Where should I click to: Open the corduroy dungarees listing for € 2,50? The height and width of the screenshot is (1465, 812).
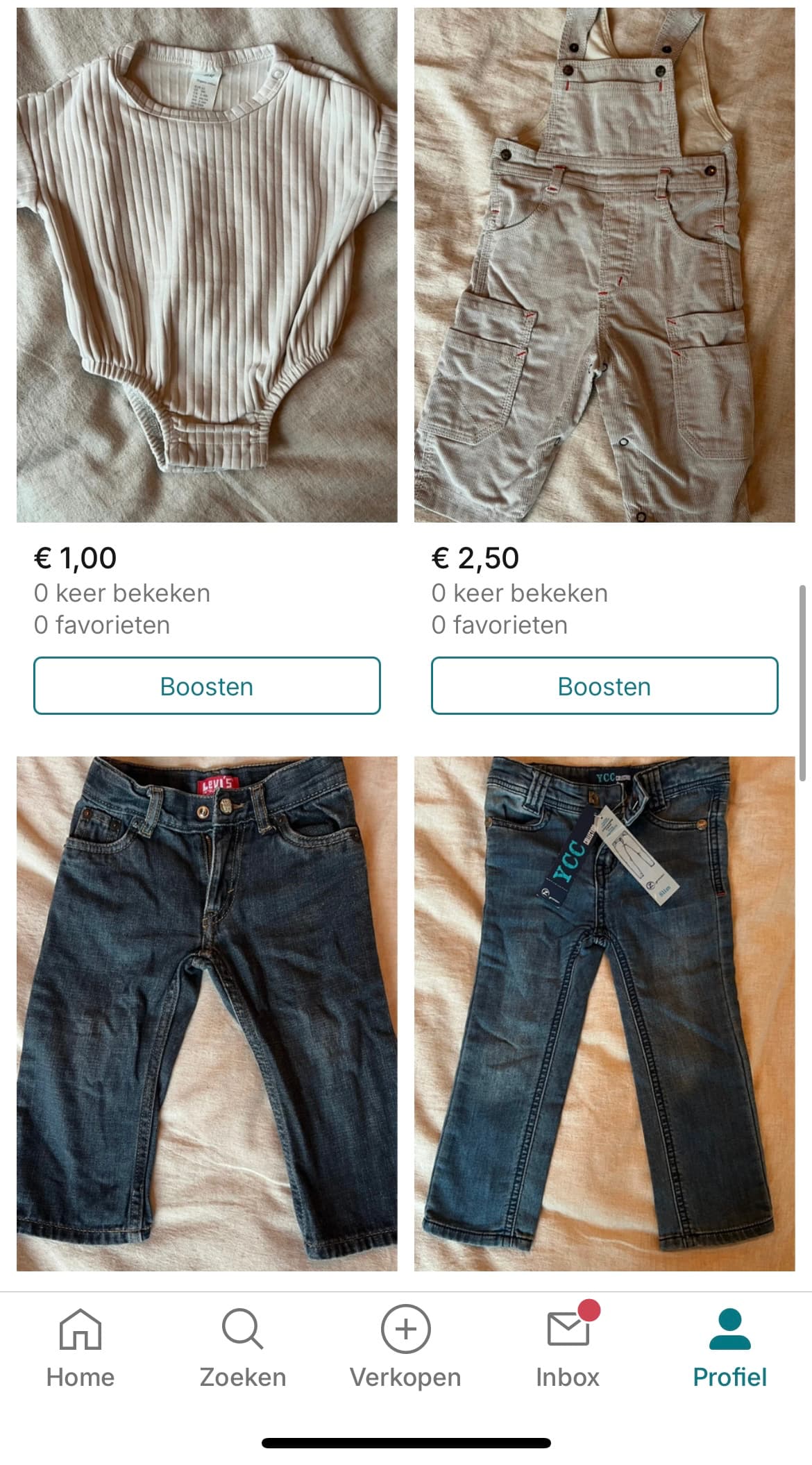click(x=604, y=265)
